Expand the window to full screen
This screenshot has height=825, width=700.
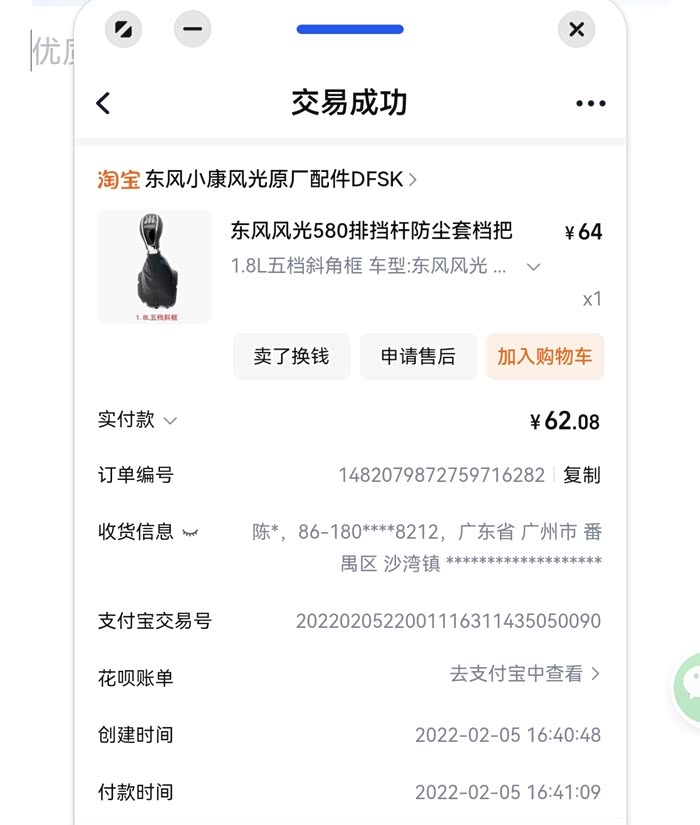click(x=123, y=29)
